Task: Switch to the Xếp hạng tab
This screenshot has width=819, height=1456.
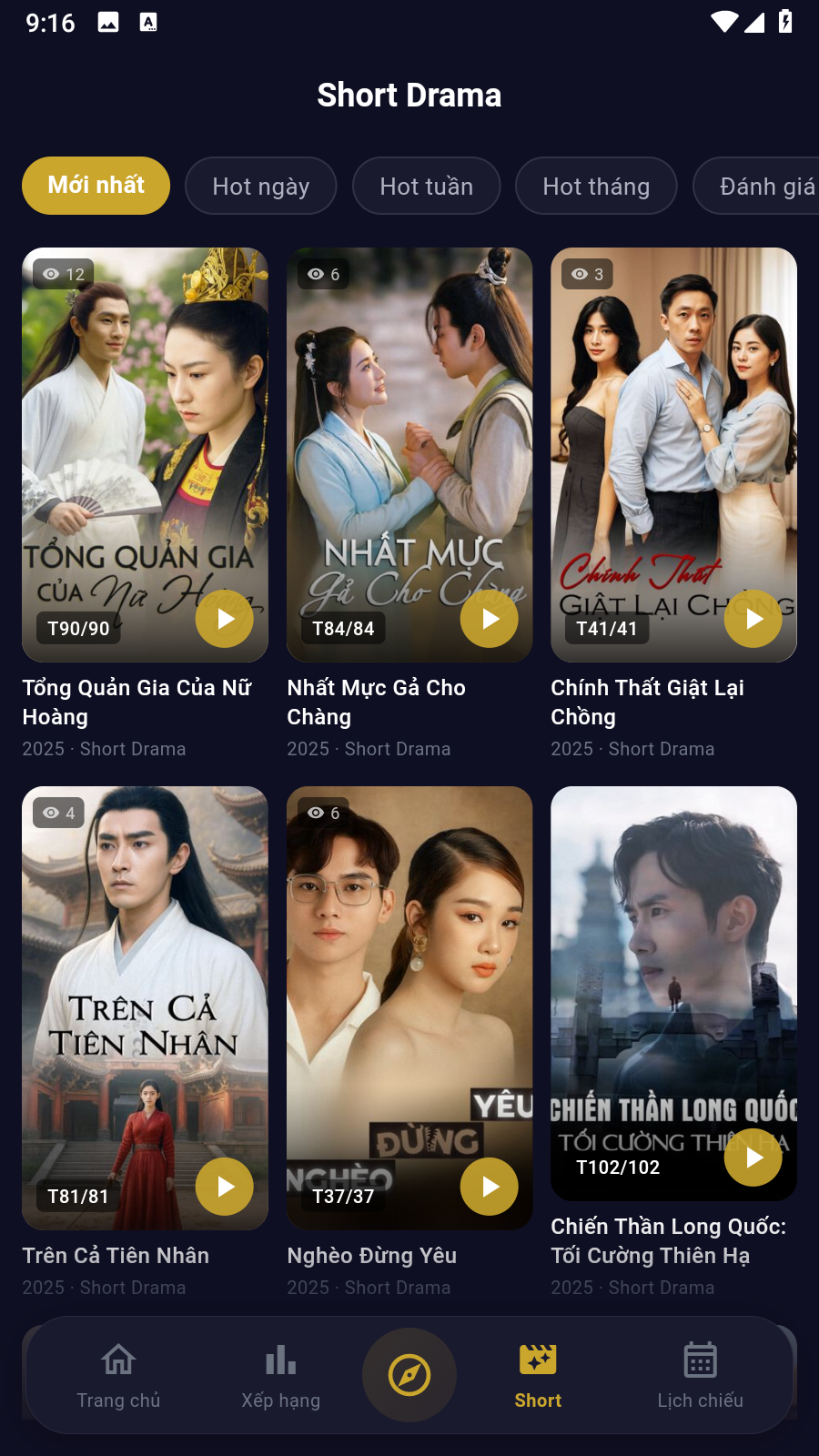Action: tap(281, 1376)
